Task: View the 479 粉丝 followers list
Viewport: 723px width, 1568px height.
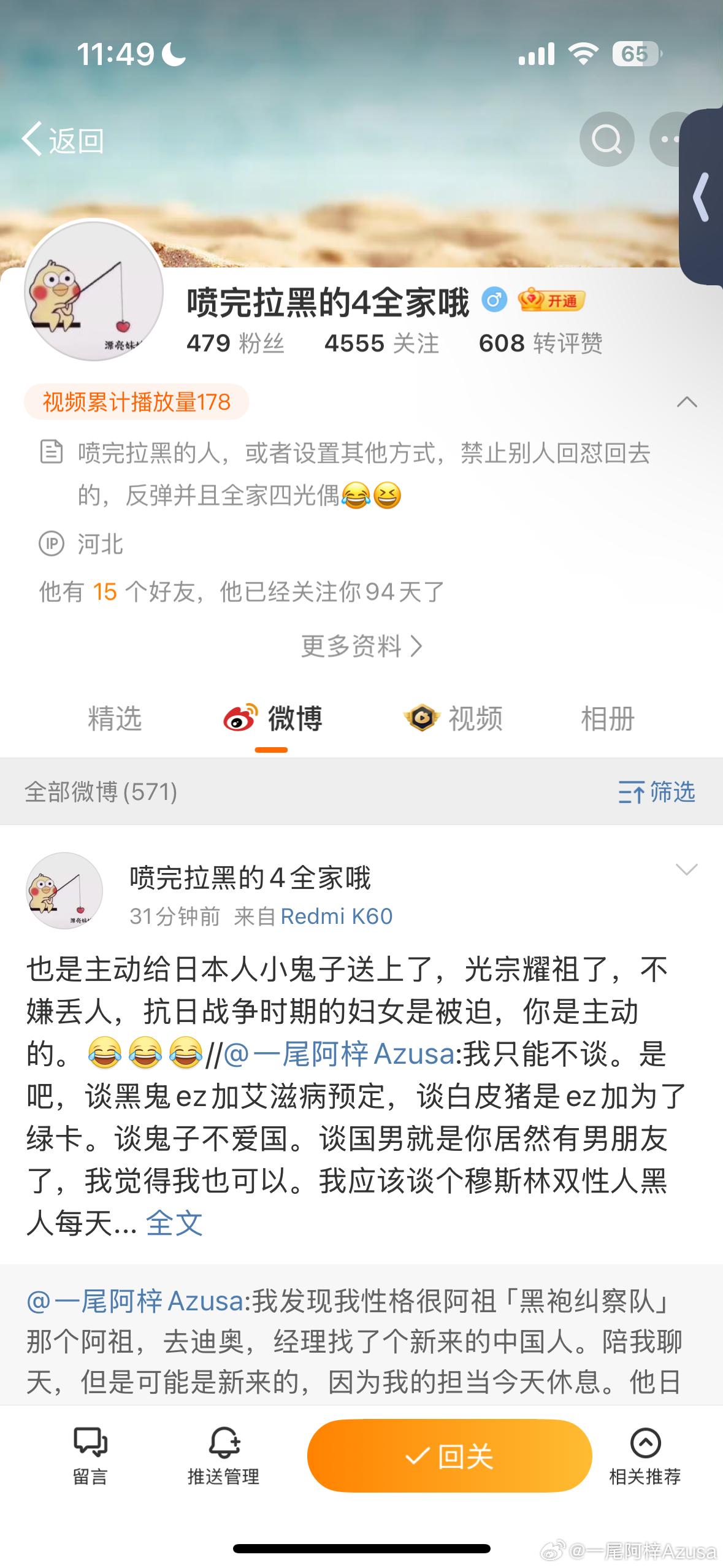Action: (x=235, y=343)
